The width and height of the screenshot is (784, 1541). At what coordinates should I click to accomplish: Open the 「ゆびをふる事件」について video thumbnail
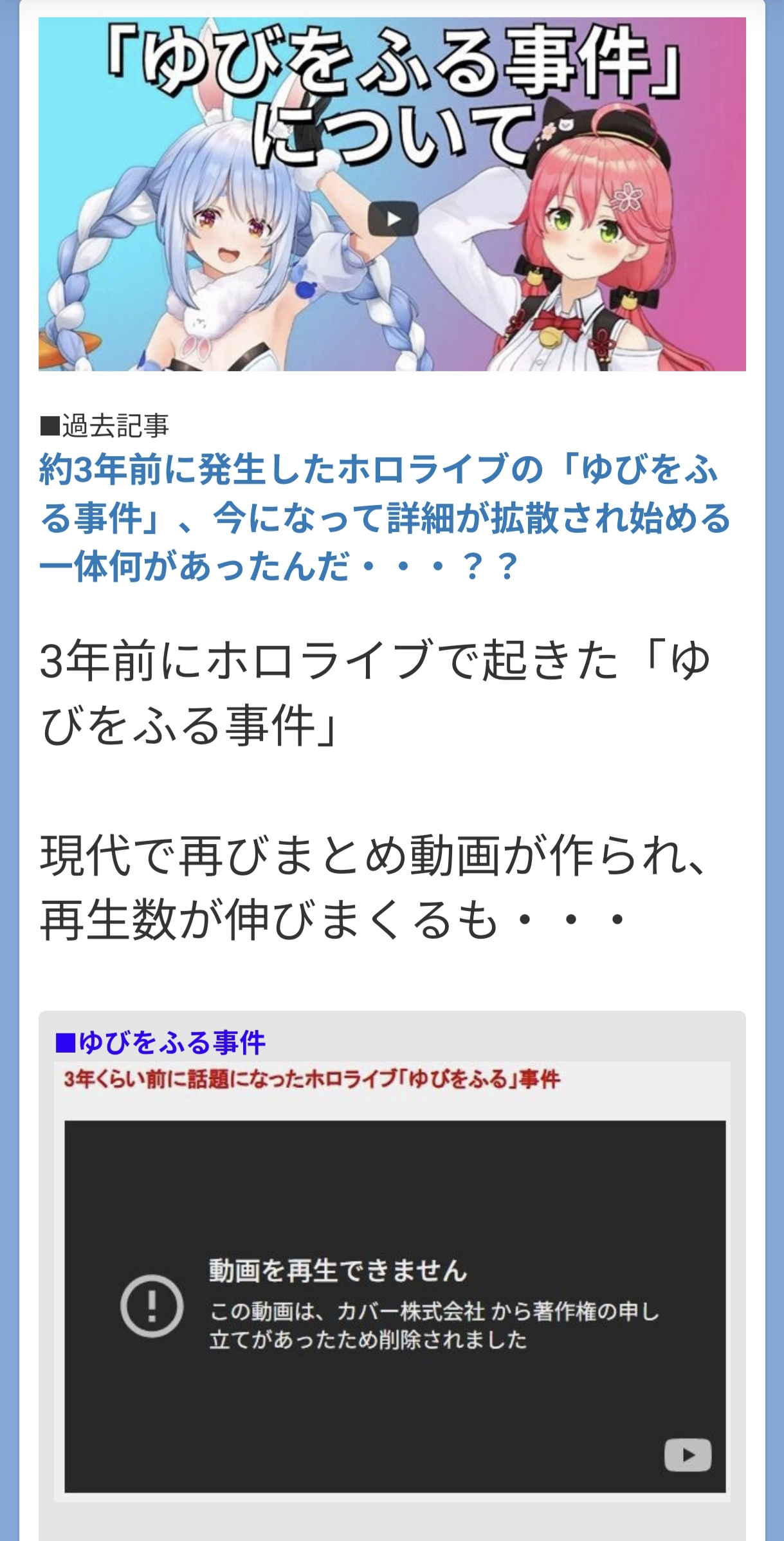click(x=392, y=194)
